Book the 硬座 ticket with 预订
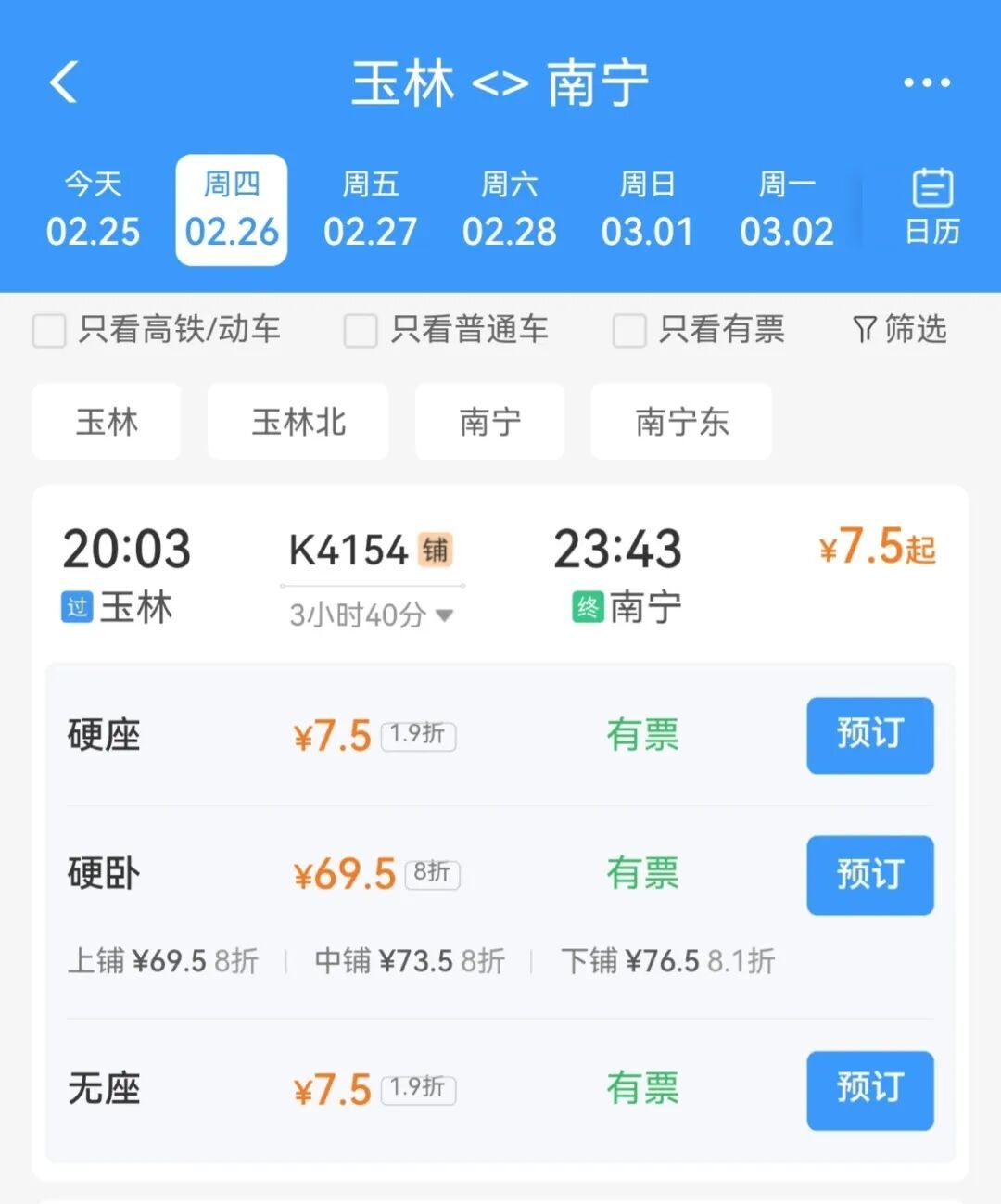 (x=869, y=736)
